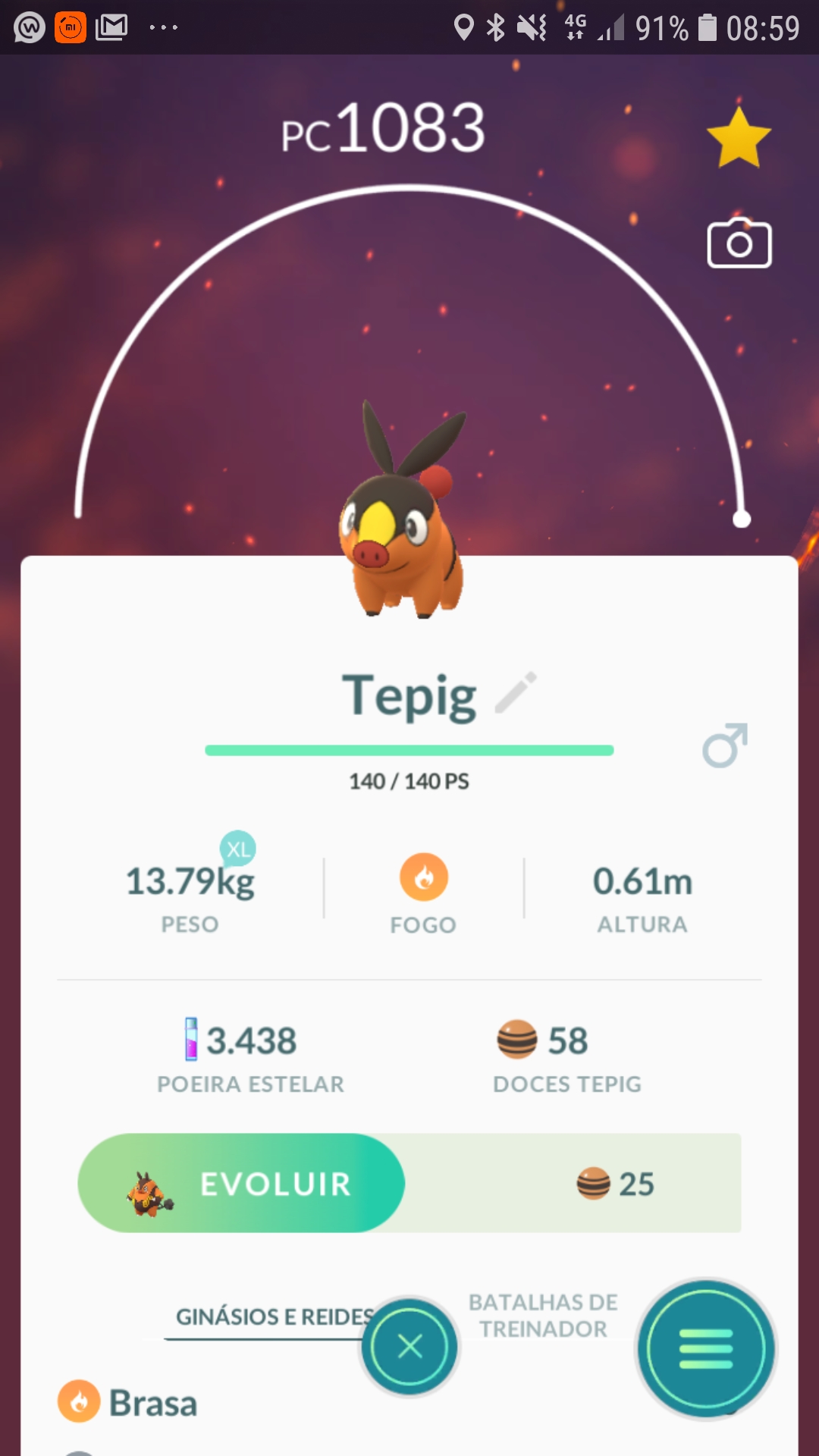Open the round menu button with three lines
The image size is (819, 1456).
[x=706, y=1349]
